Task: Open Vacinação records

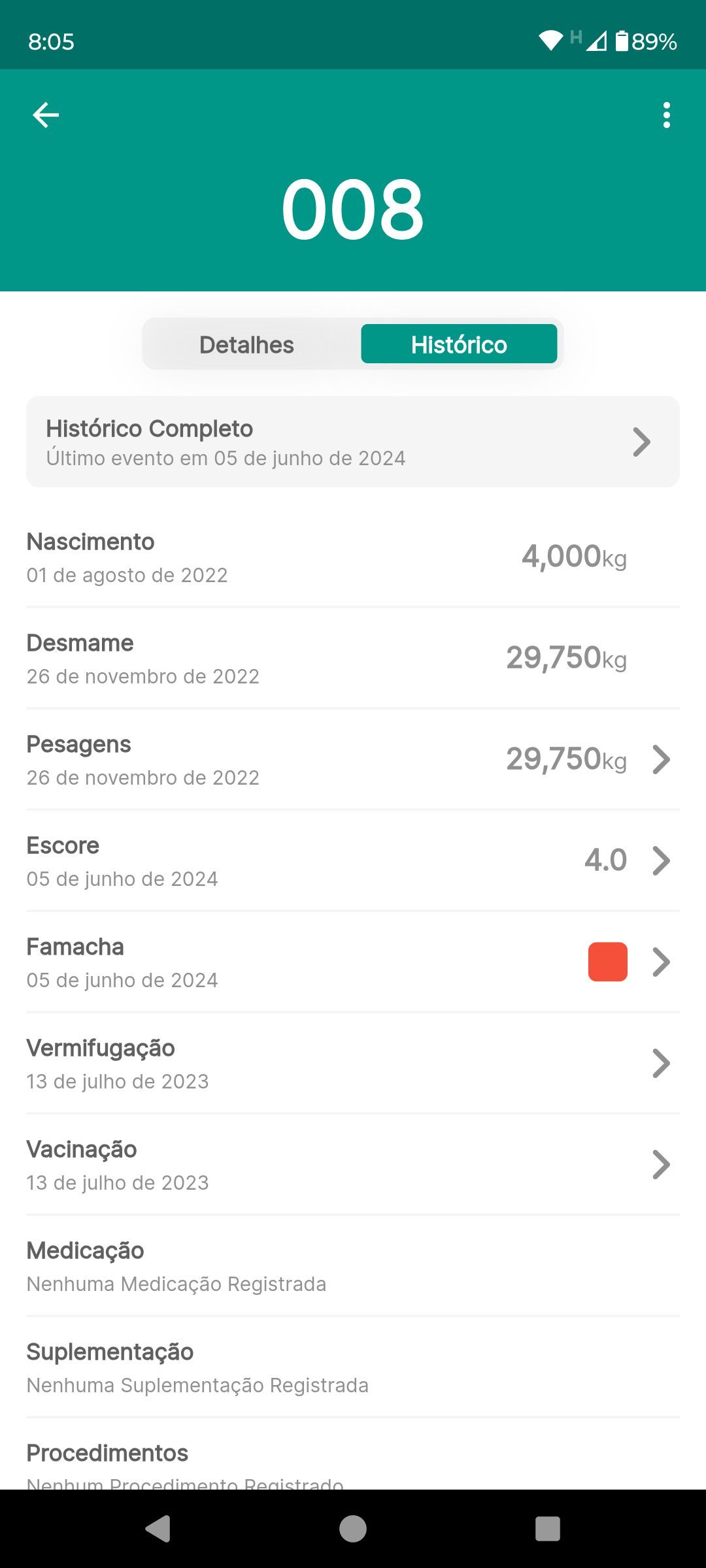Action: (353, 1165)
